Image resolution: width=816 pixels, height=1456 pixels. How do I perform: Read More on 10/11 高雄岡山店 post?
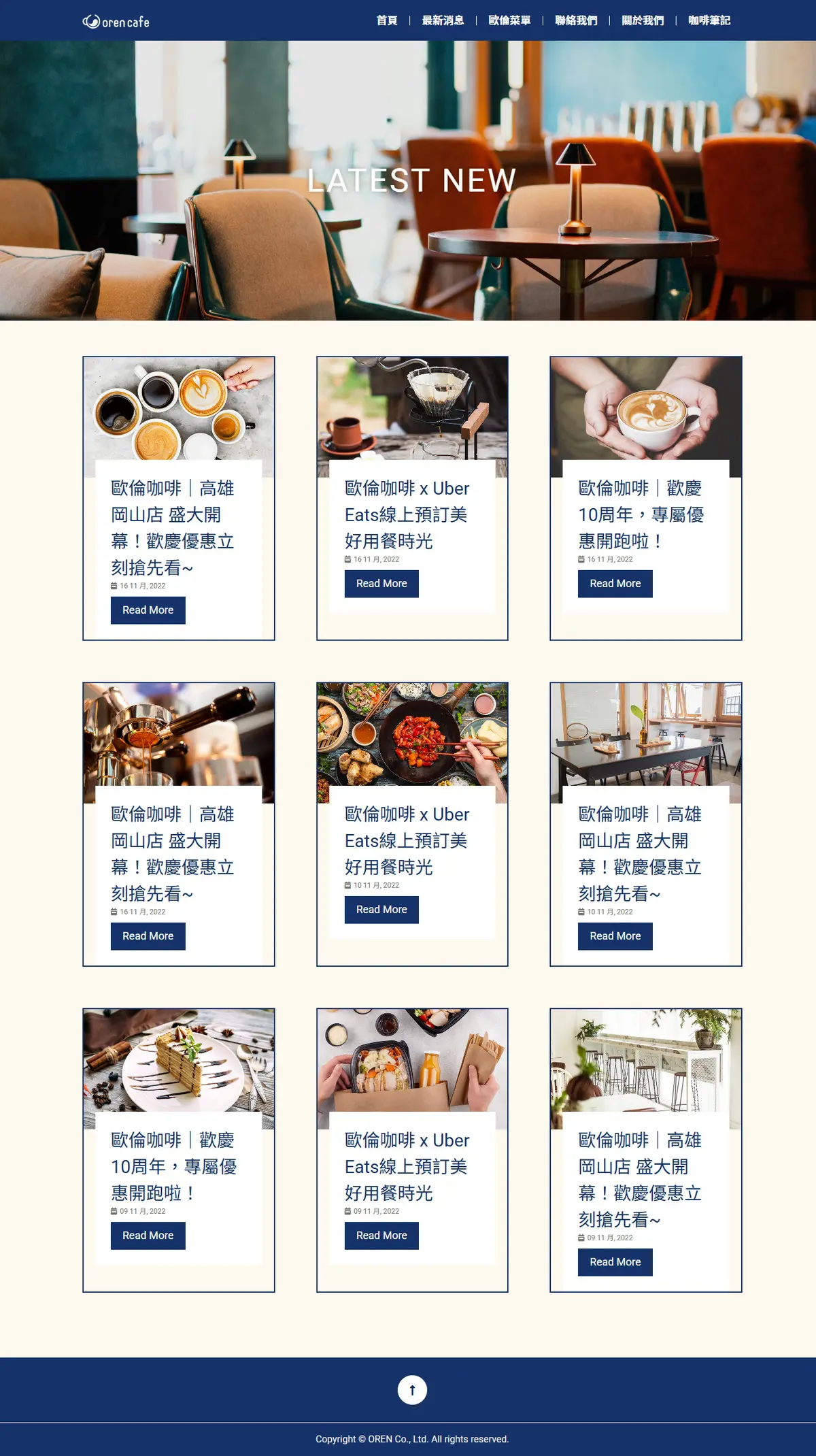[615, 936]
